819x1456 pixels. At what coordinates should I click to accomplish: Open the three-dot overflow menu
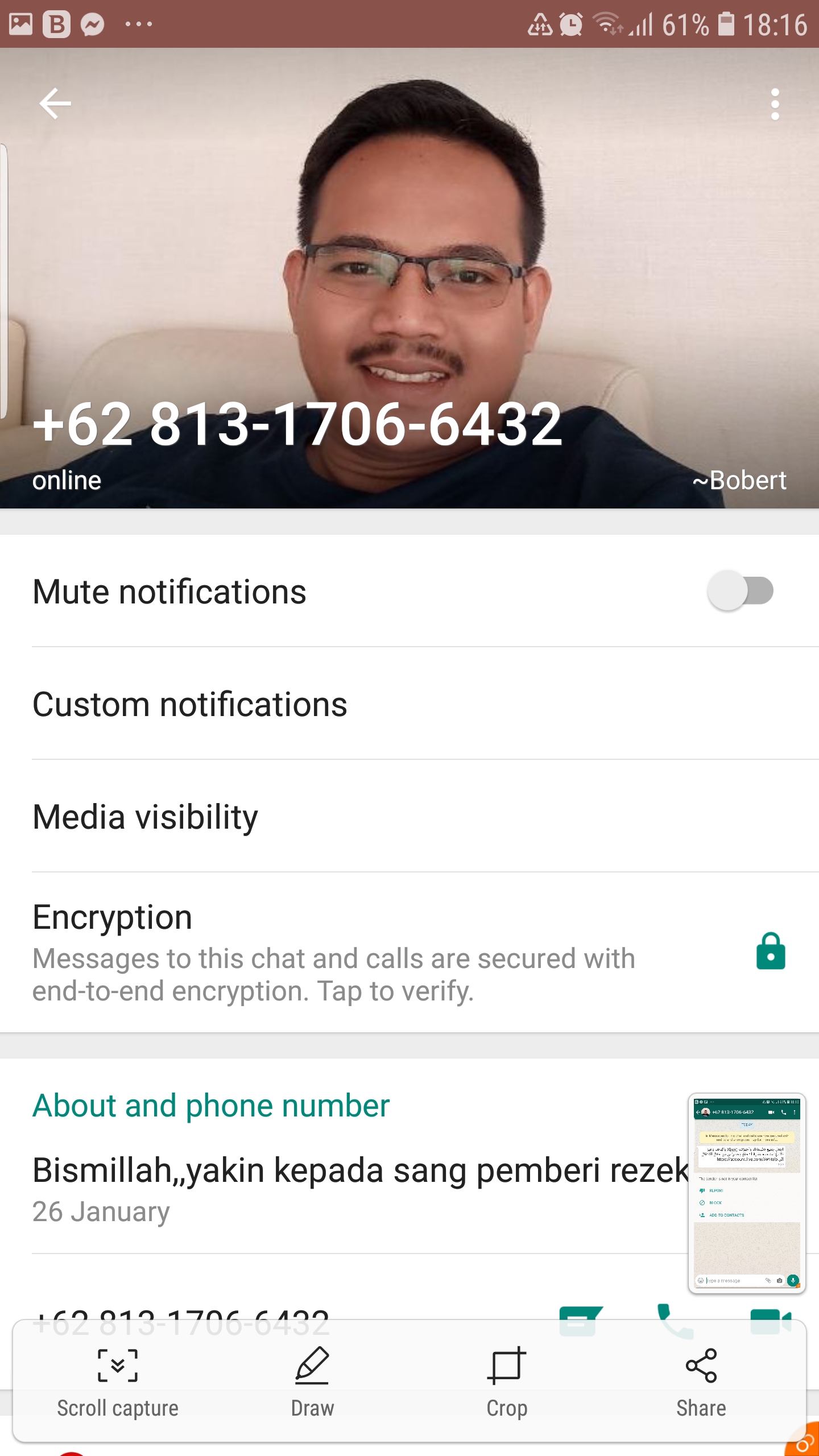[x=775, y=104]
